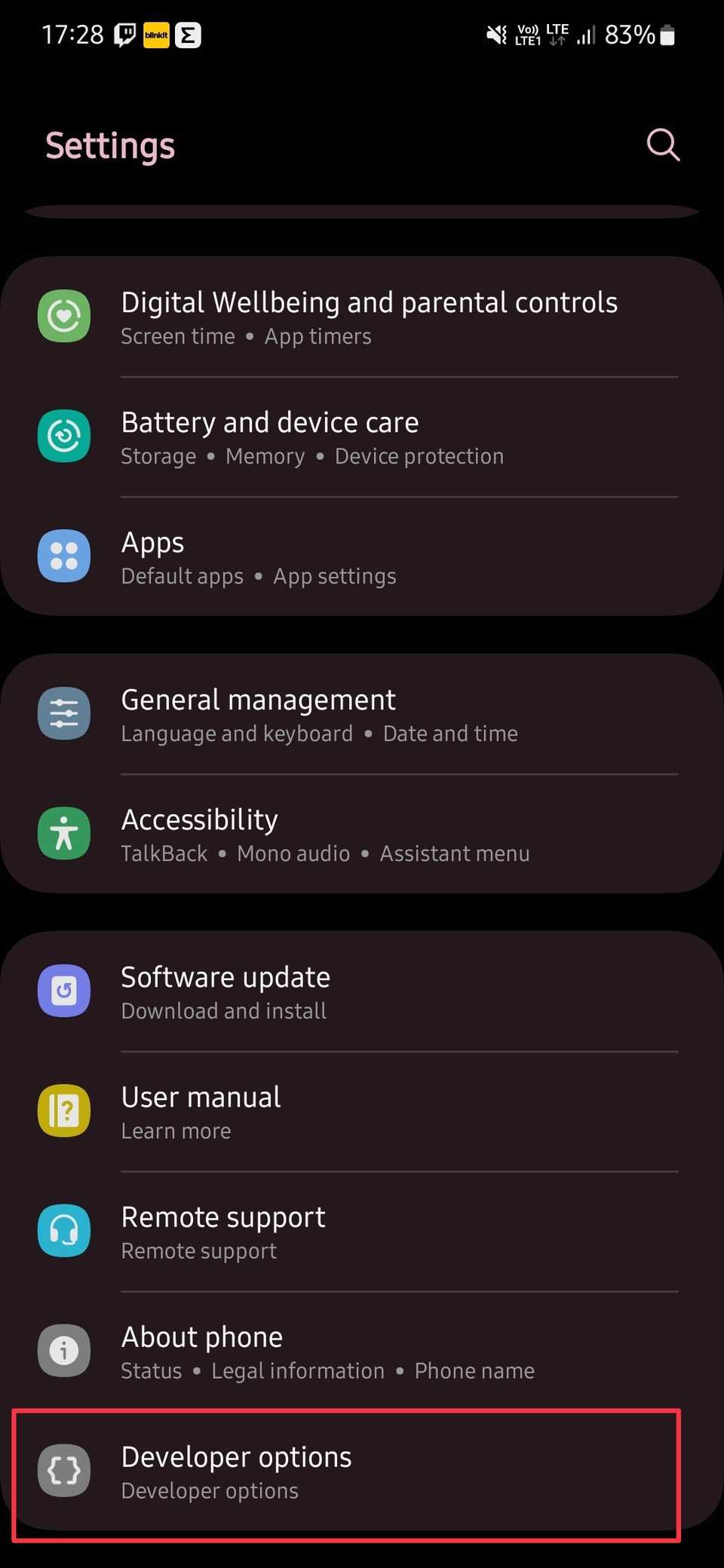This screenshot has height=1568, width=724.
Task: Tap the yellow User manual icon
Action: pos(64,1110)
